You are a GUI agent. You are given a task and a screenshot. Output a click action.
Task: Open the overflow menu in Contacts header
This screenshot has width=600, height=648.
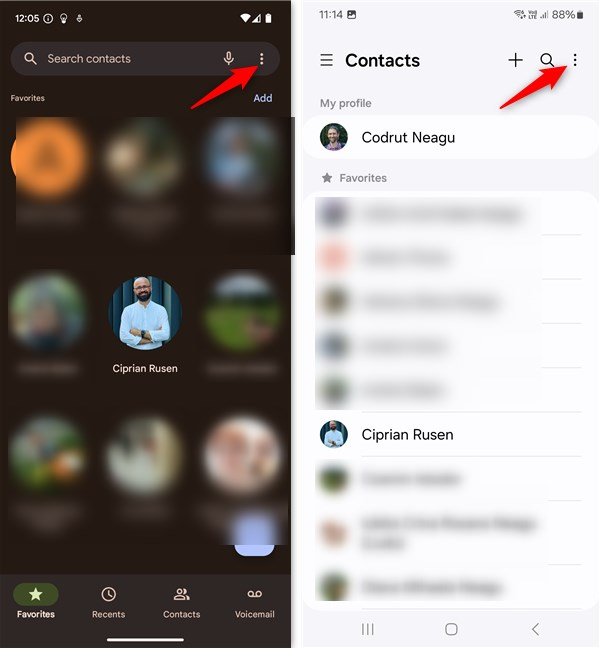pos(574,60)
